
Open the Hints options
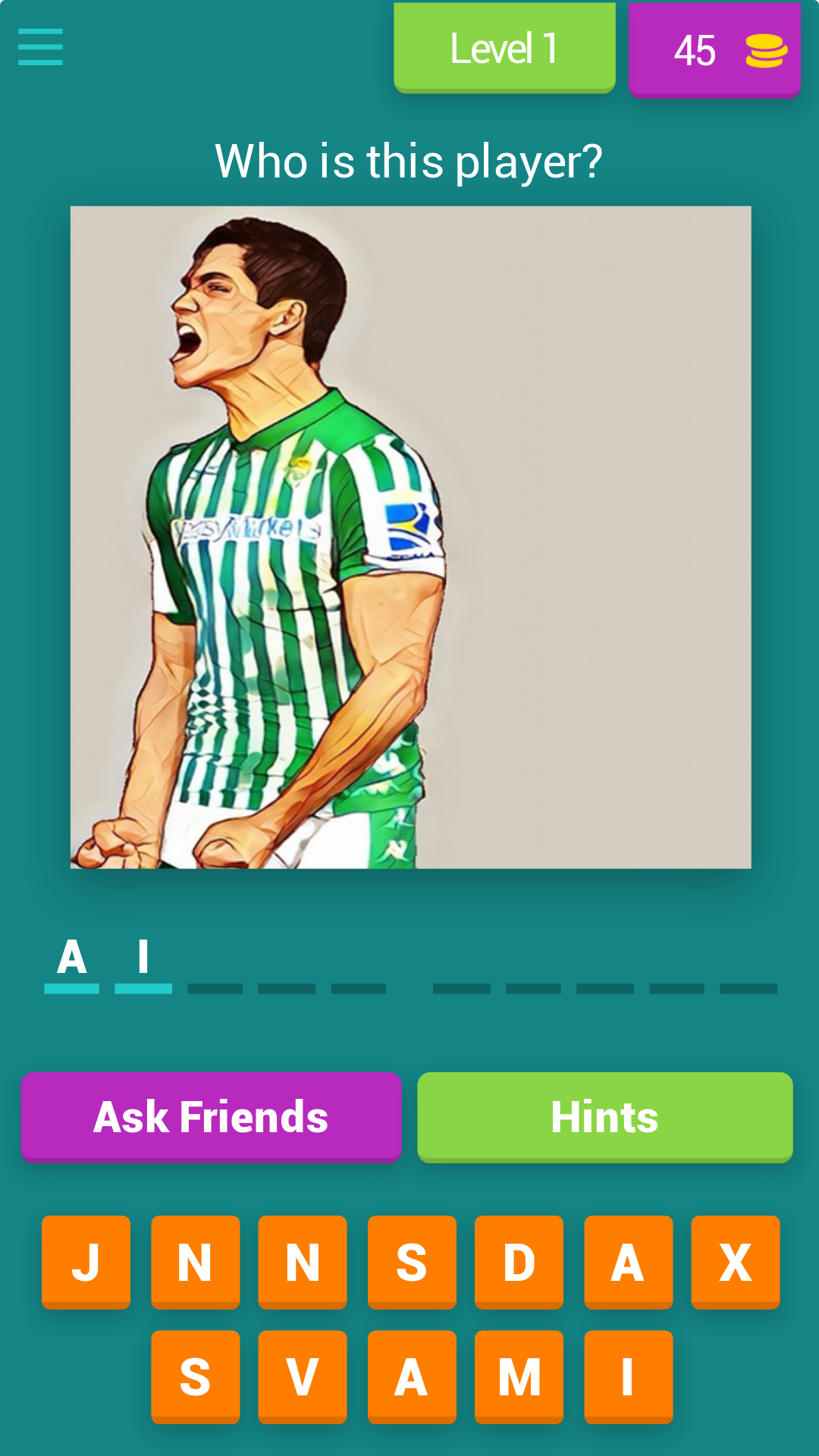click(604, 1116)
